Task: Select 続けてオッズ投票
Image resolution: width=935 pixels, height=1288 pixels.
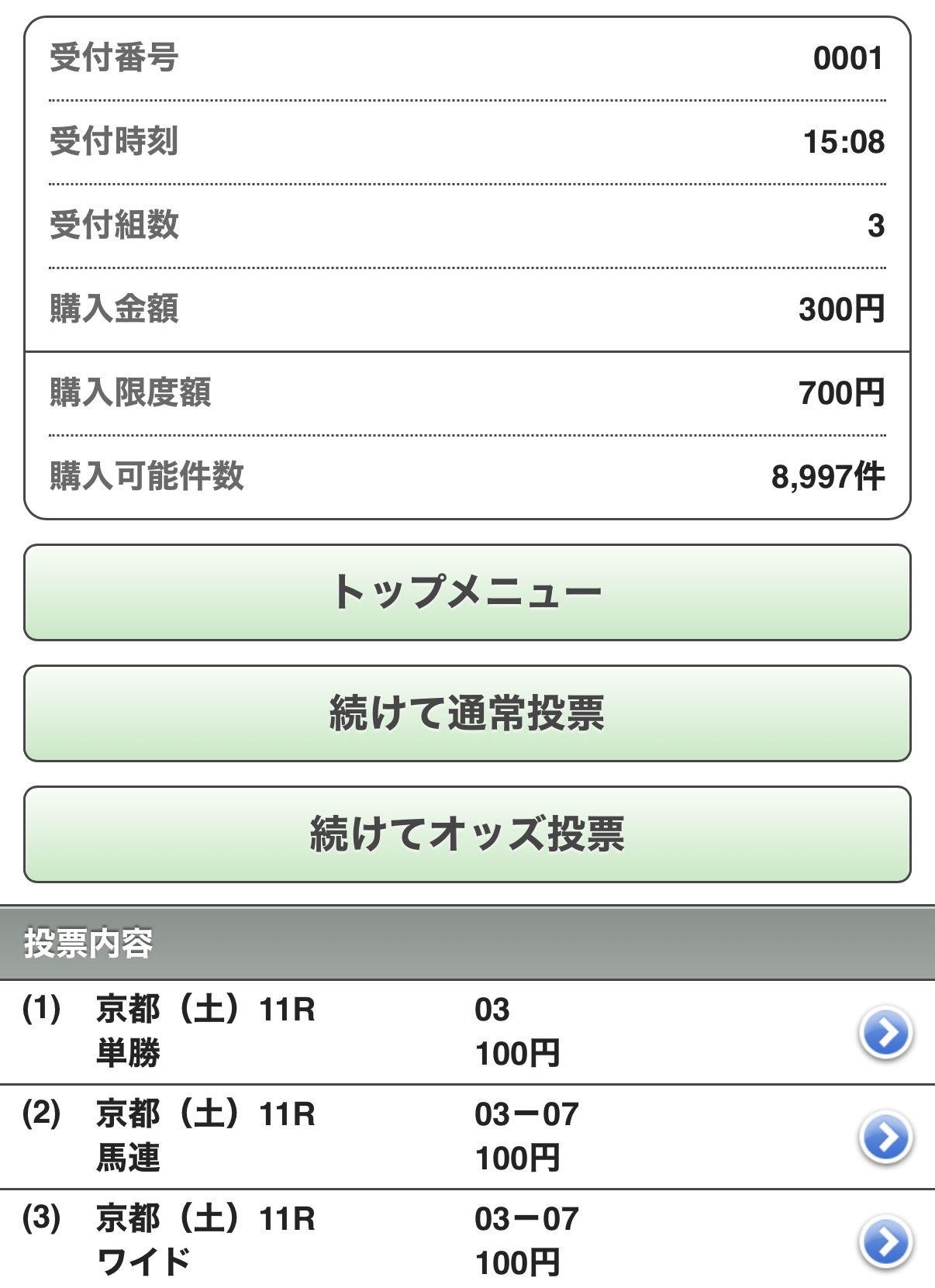Action: tap(467, 834)
